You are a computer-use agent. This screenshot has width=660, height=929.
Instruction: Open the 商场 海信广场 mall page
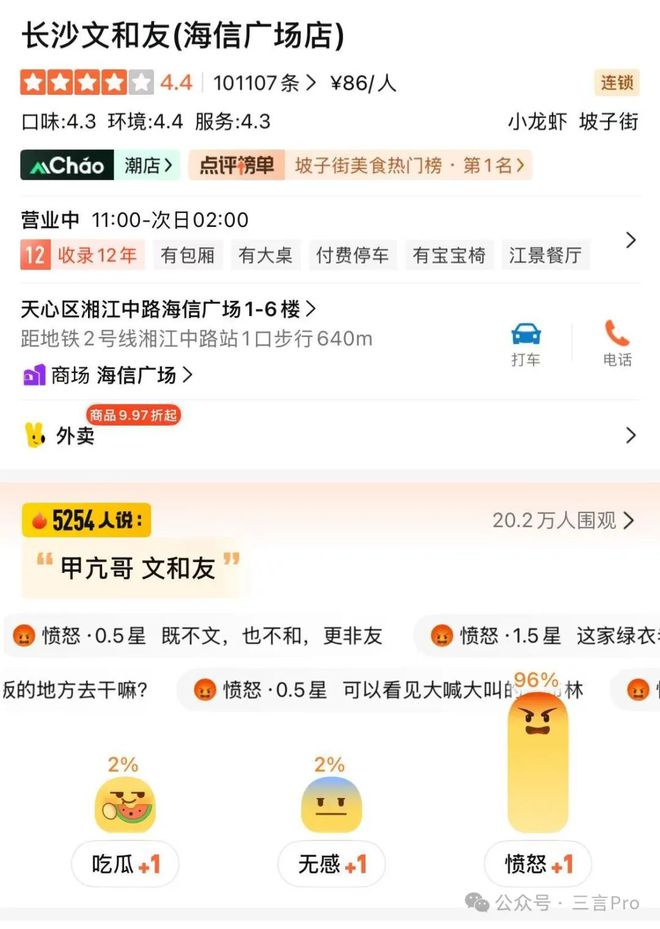(108, 375)
